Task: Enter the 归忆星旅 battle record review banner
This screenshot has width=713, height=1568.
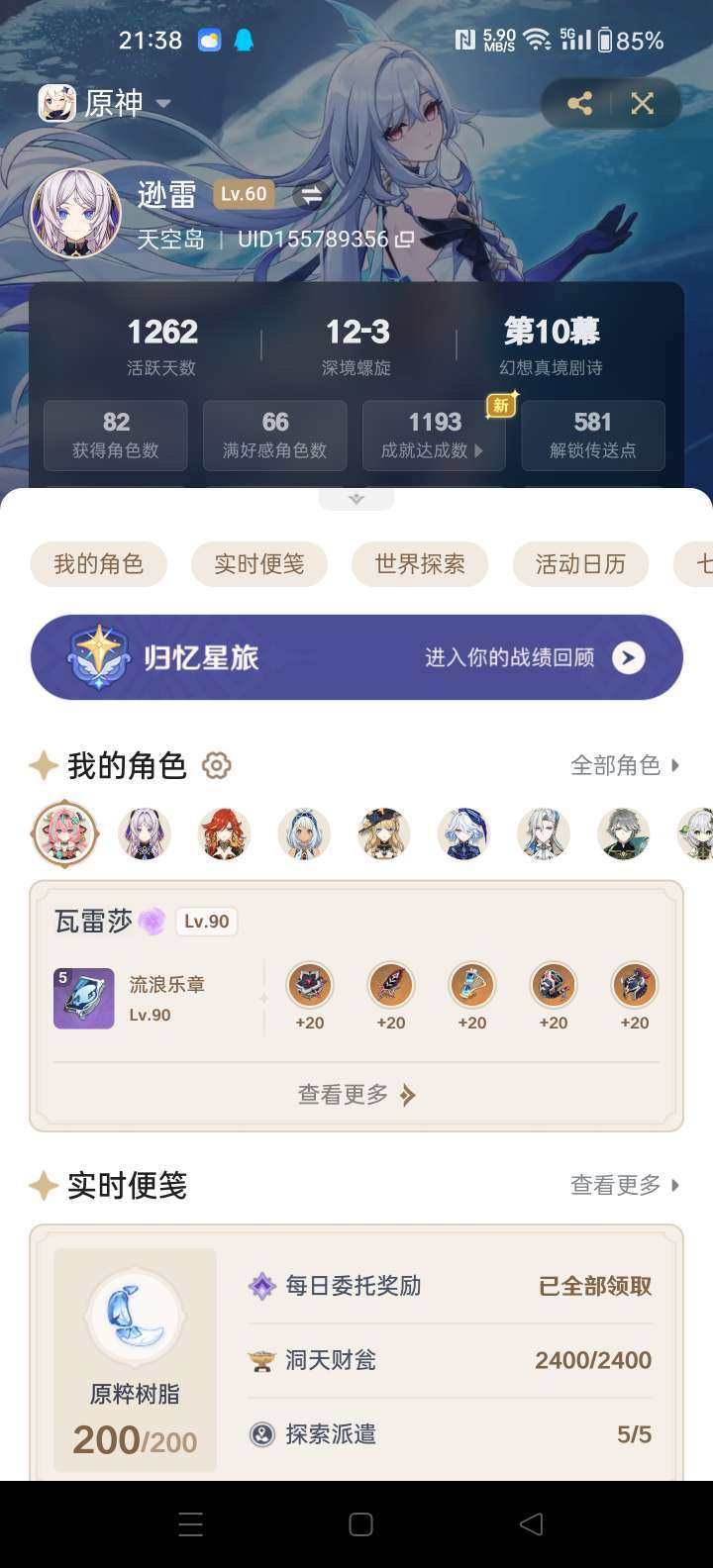Action: (x=356, y=657)
